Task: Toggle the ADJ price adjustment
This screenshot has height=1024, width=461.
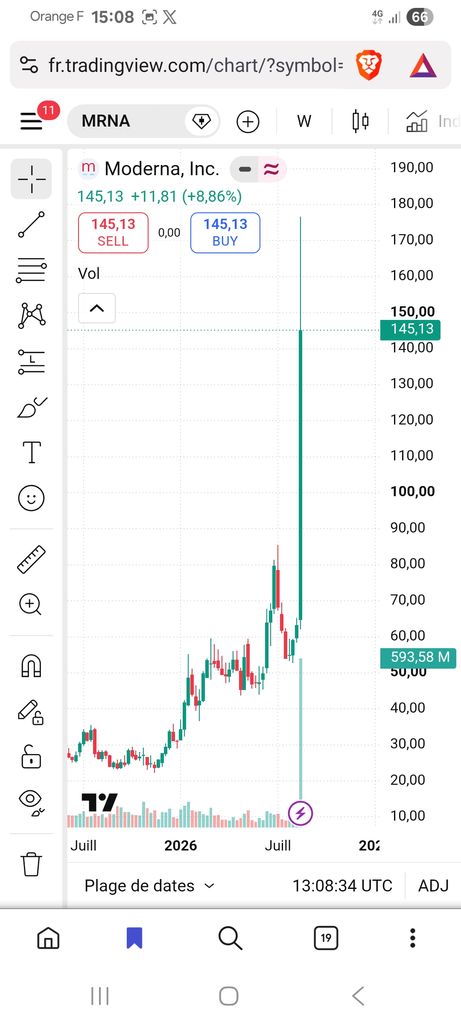Action: 434,886
